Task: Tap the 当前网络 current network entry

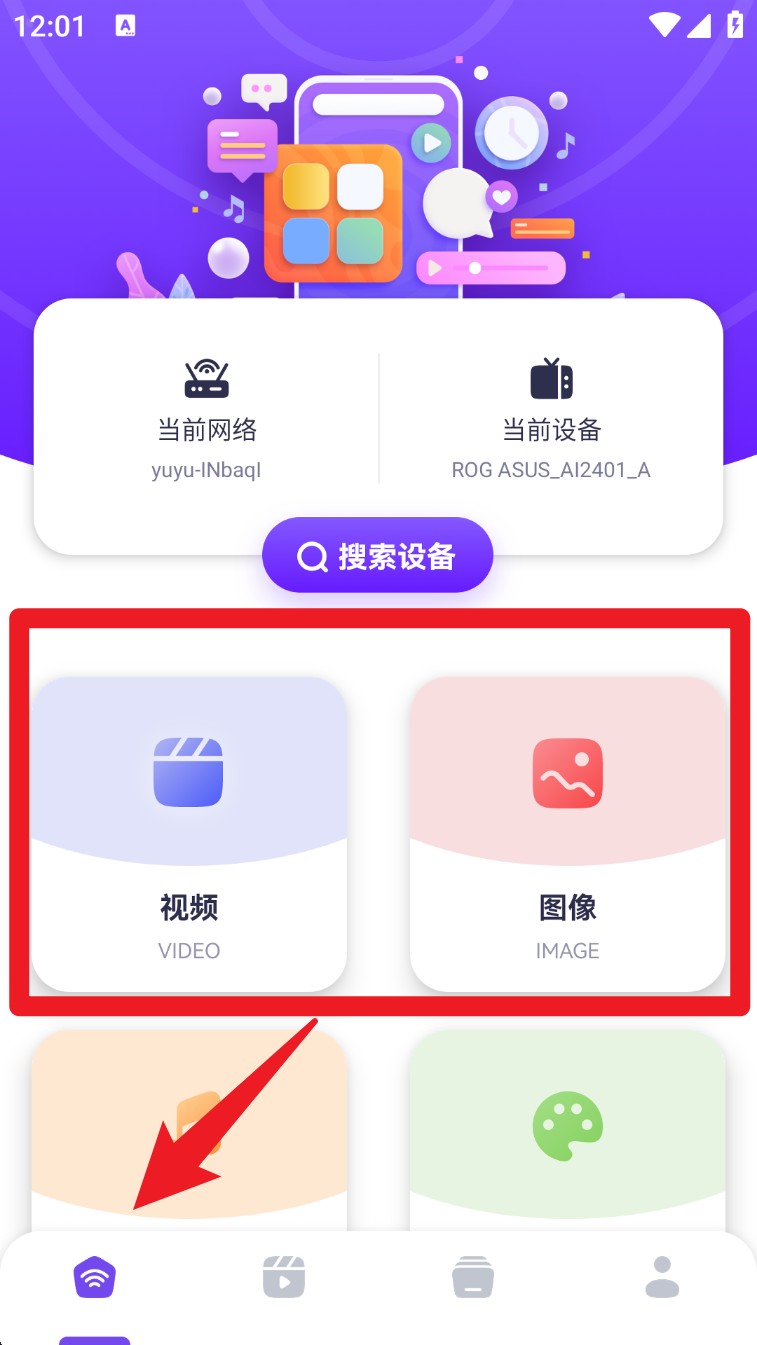Action: click(207, 418)
